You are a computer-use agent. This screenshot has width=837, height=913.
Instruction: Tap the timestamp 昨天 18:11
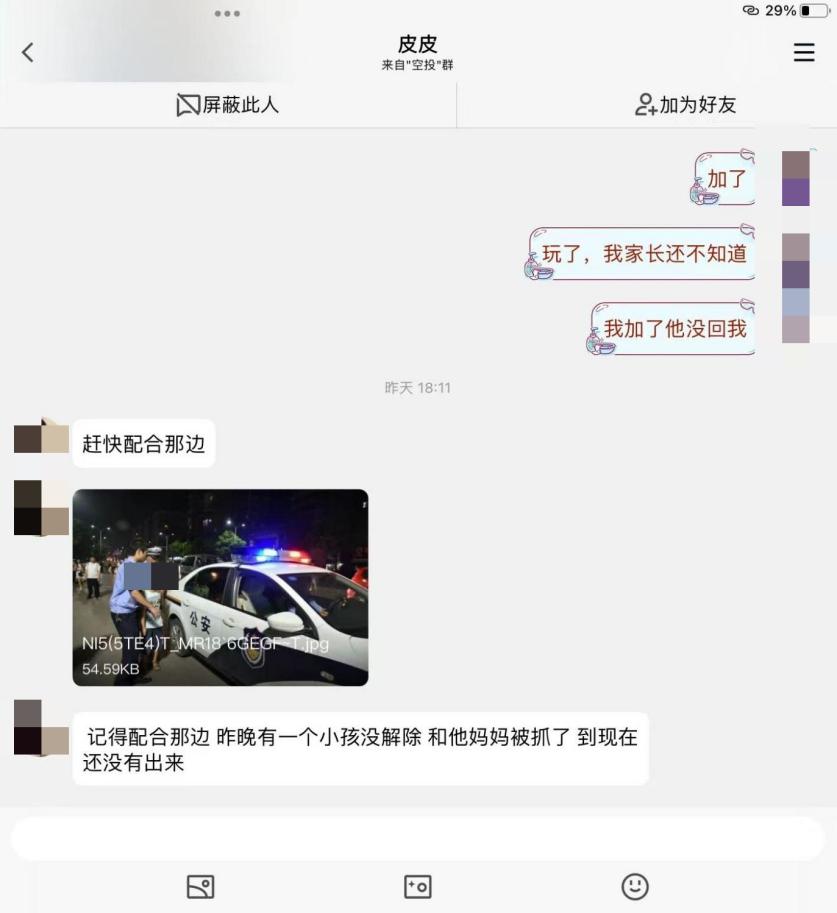point(417,389)
